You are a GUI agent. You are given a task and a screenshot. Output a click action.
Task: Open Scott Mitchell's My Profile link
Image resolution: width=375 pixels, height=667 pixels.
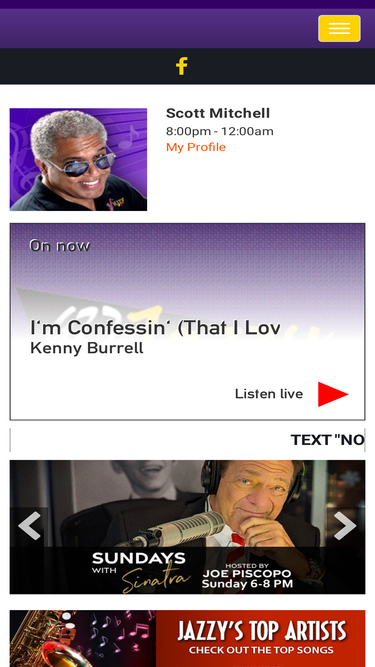(x=196, y=147)
